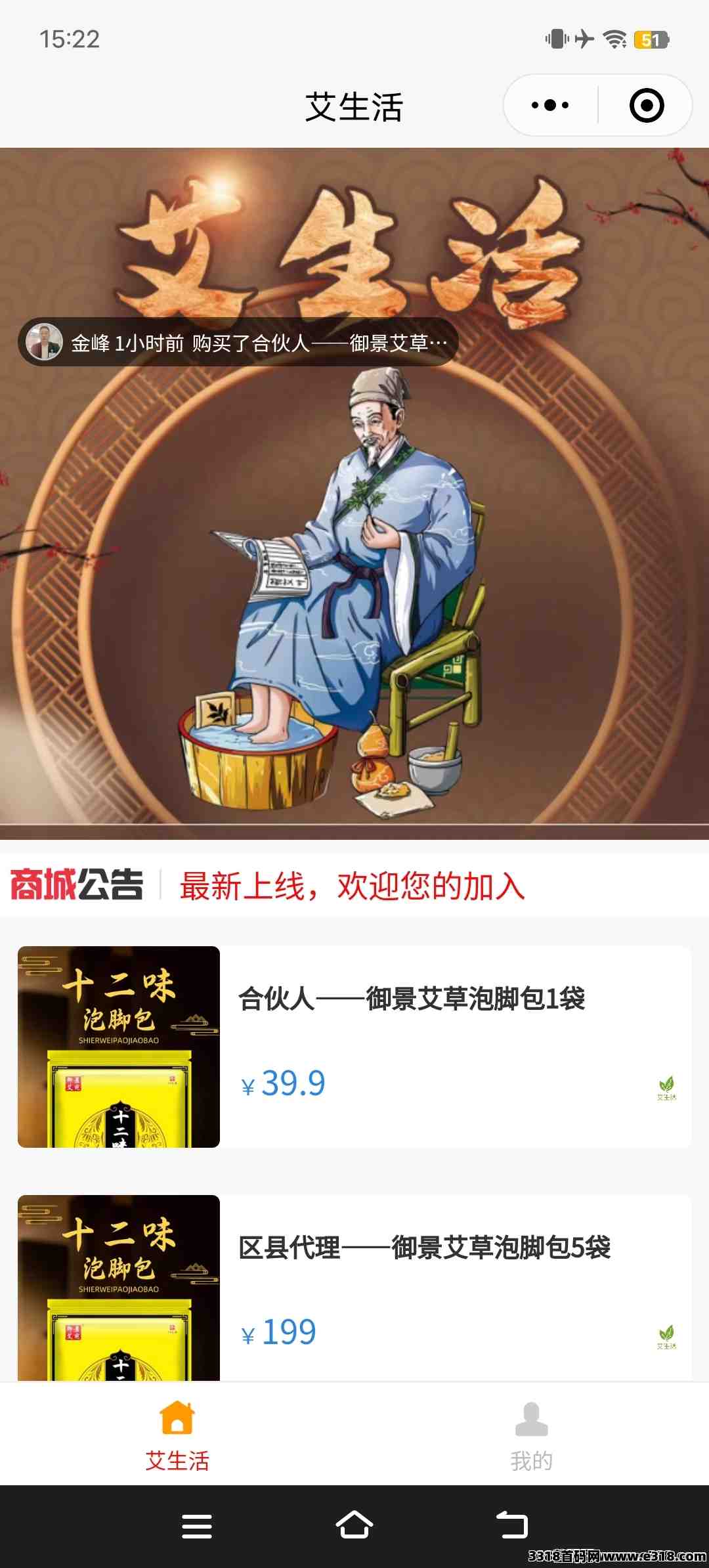
Task: Go back using system navigation
Action: click(512, 1525)
